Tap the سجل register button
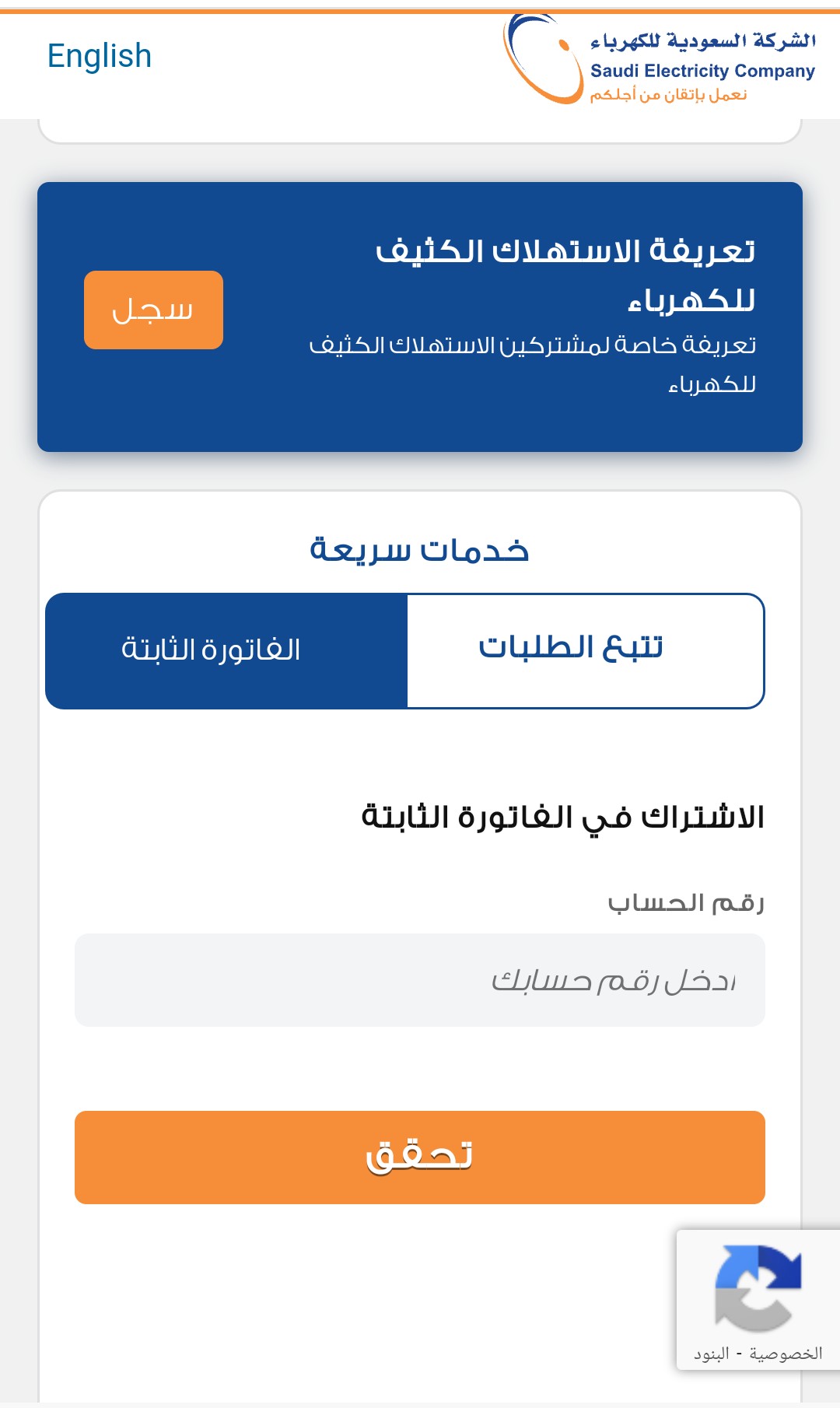Image resolution: width=840 pixels, height=1408 pixels. [153, 310]
